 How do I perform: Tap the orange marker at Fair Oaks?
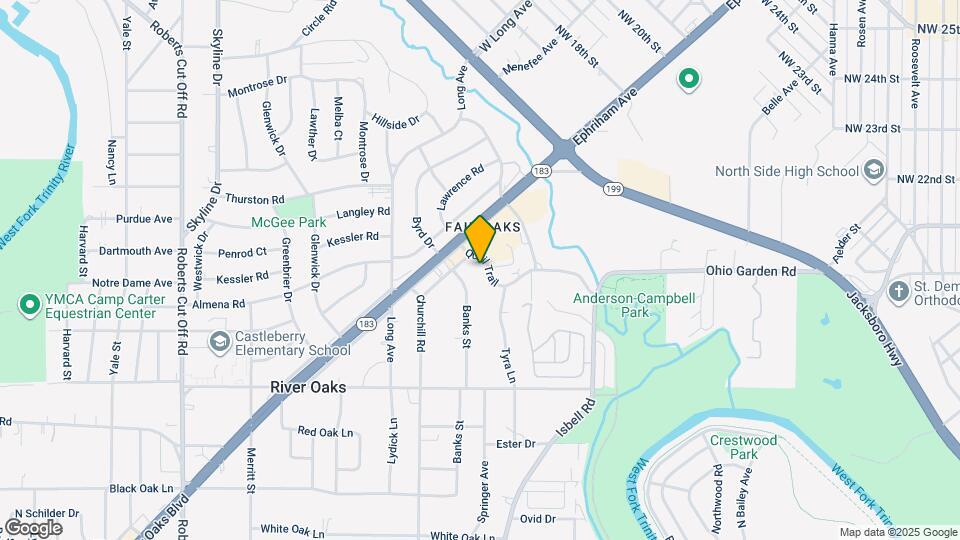[x=480, y=239]
